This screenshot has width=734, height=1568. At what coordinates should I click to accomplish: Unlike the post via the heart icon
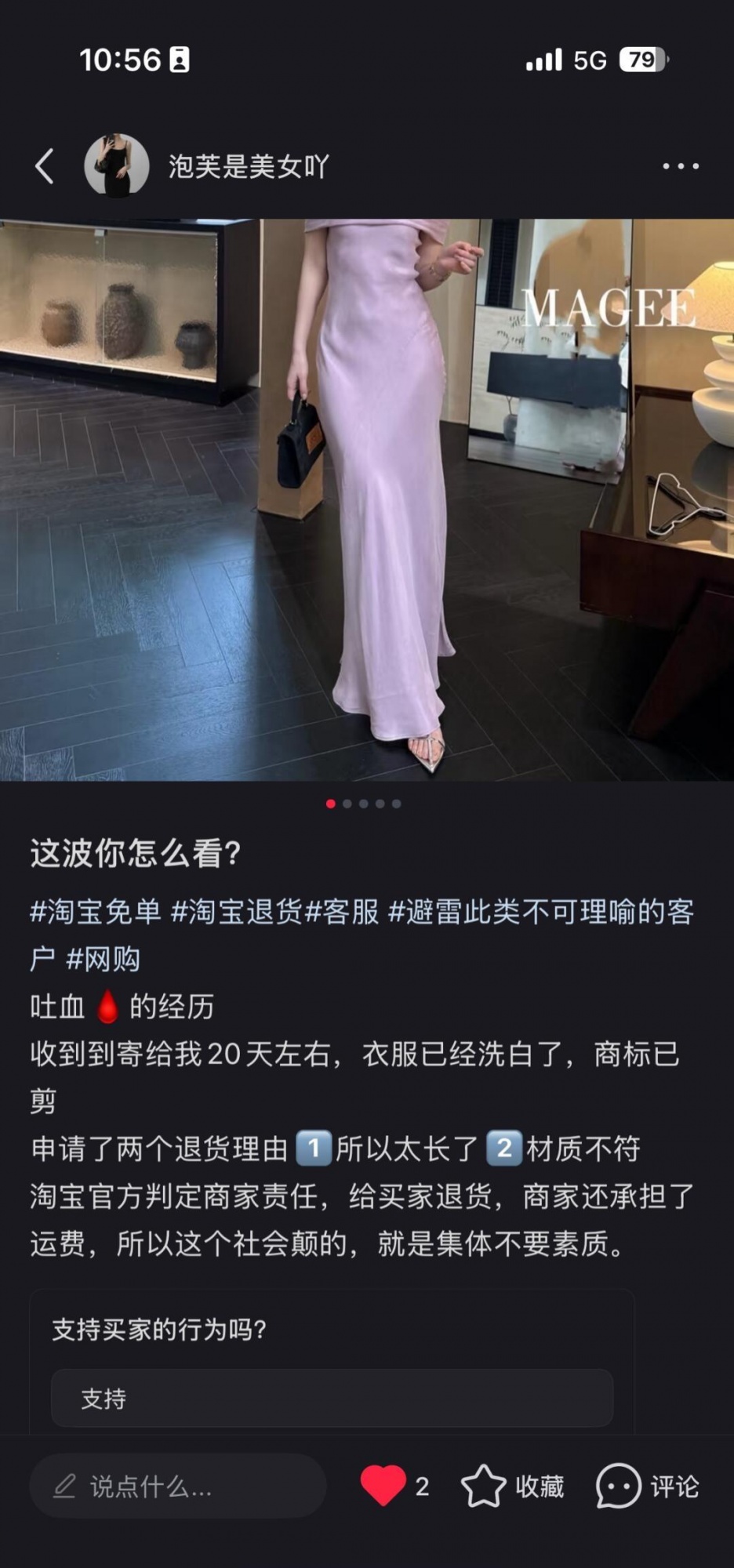383,1485
